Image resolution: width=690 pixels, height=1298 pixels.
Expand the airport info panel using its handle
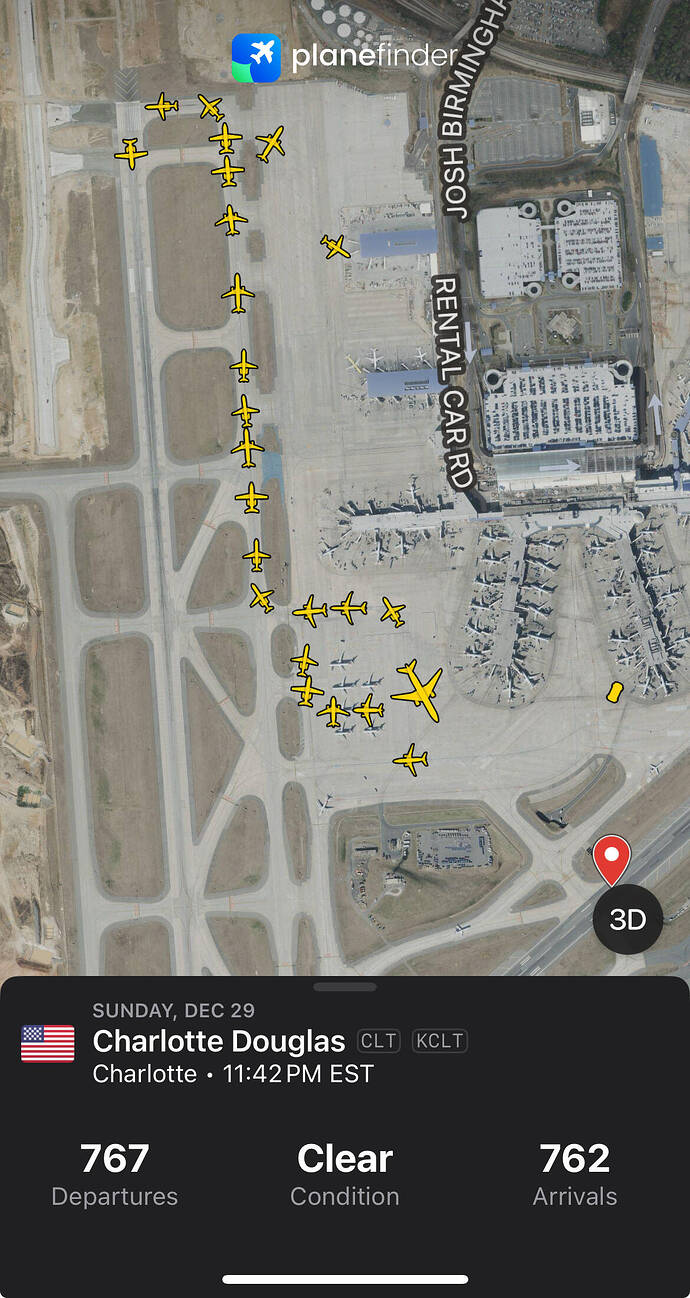345,987
